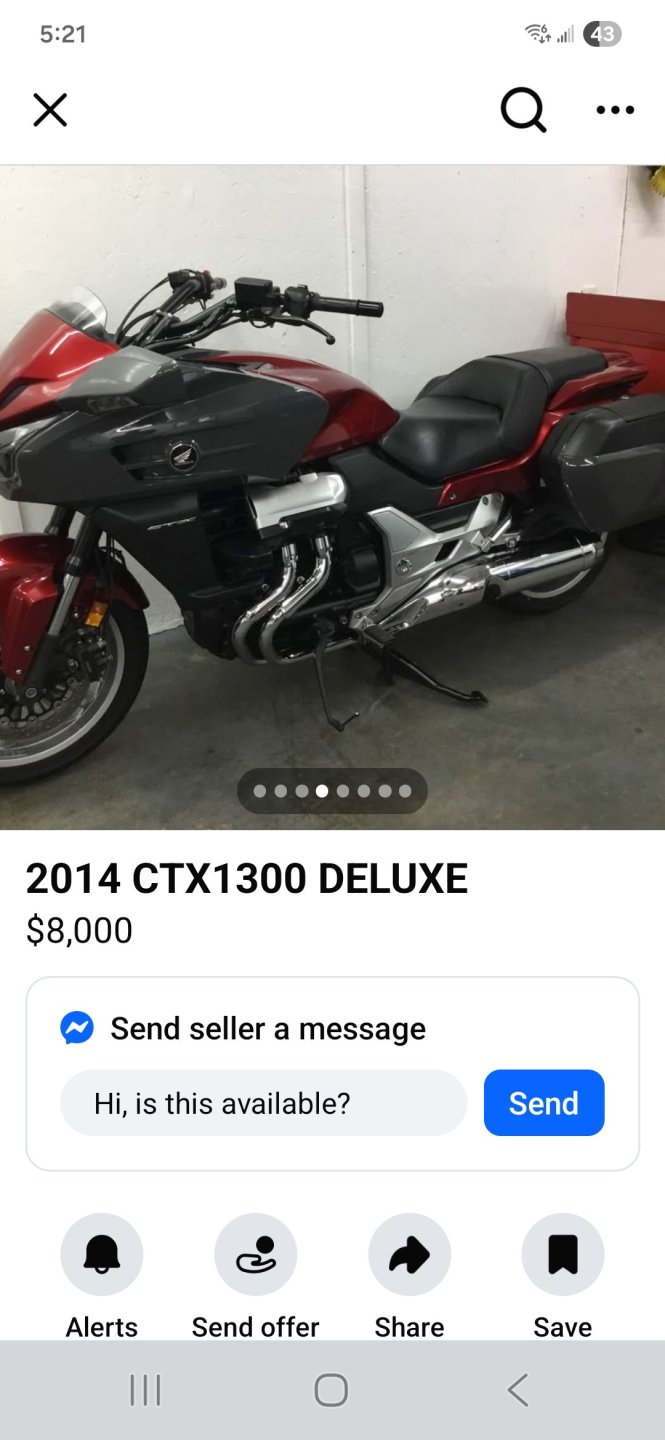Open the search magnifier icon

click(x=523, y=110)
